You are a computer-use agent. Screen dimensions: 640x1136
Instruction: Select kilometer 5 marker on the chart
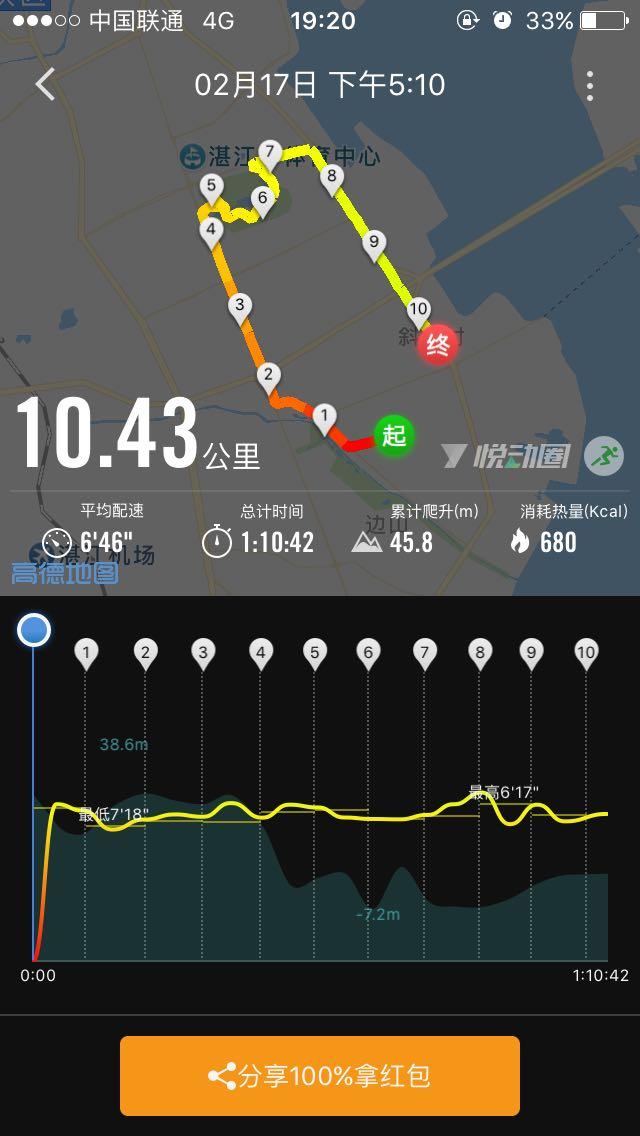[x=315, y=655]
